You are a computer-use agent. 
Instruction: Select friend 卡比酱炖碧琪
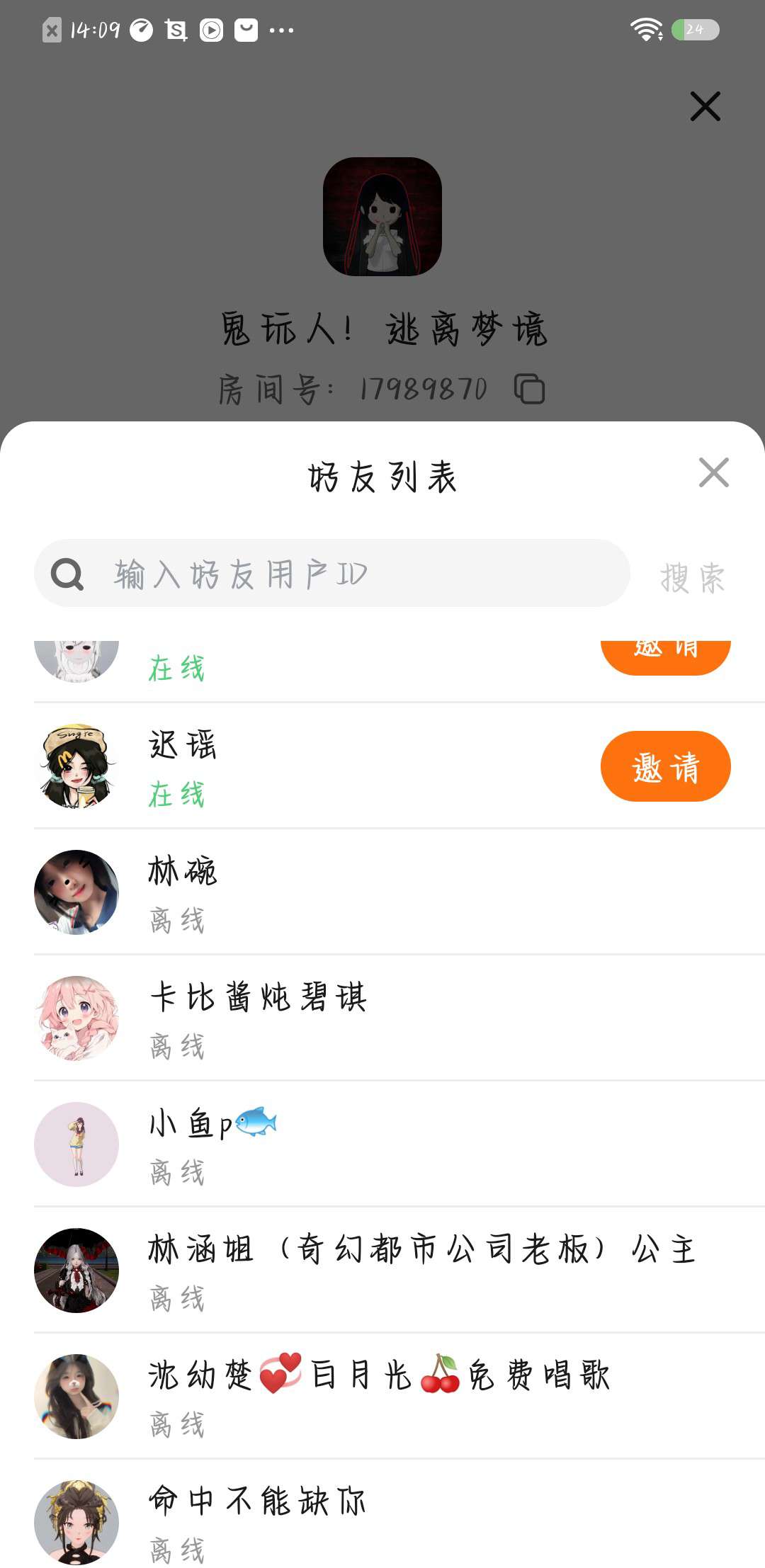pyautogui.click(x=382, y=1018)
